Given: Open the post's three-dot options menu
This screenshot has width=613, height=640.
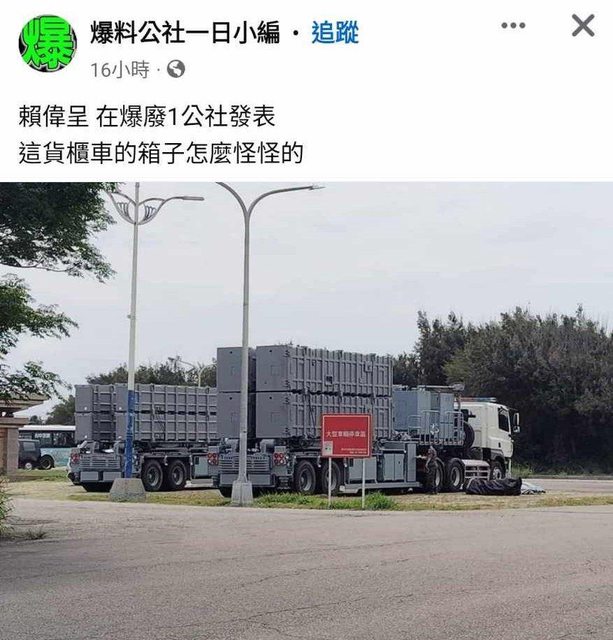Looking at the screenshot, I should pos(513,26).
